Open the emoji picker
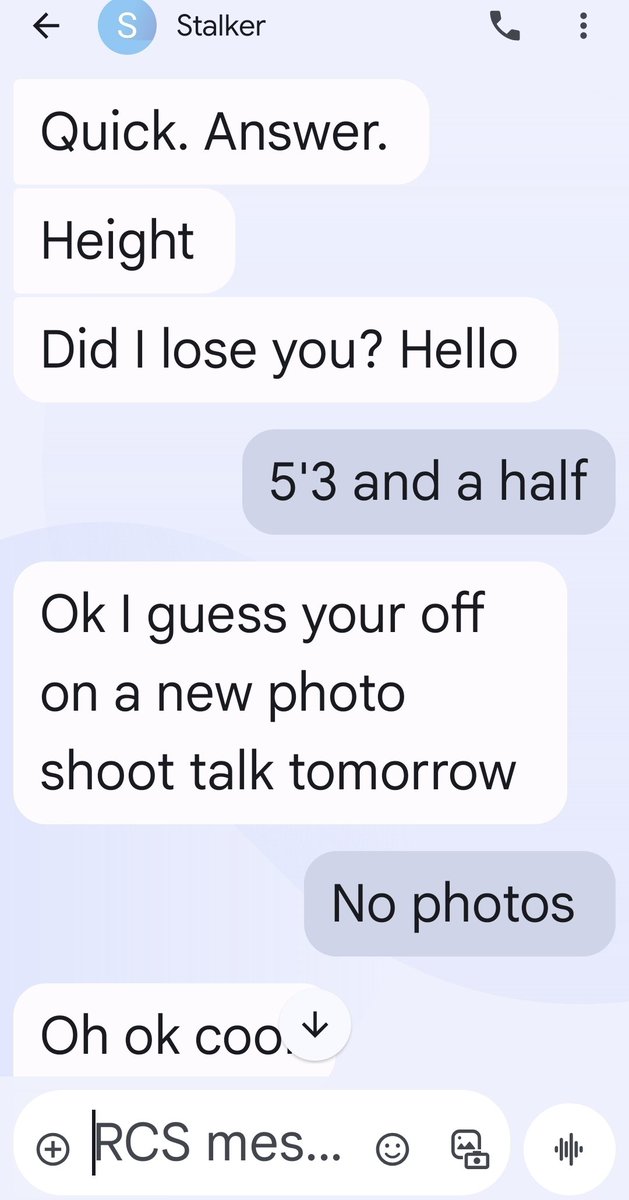The height and width of the screenshot is (1200, 629). pyautogui.click(x=392, y=1149)
